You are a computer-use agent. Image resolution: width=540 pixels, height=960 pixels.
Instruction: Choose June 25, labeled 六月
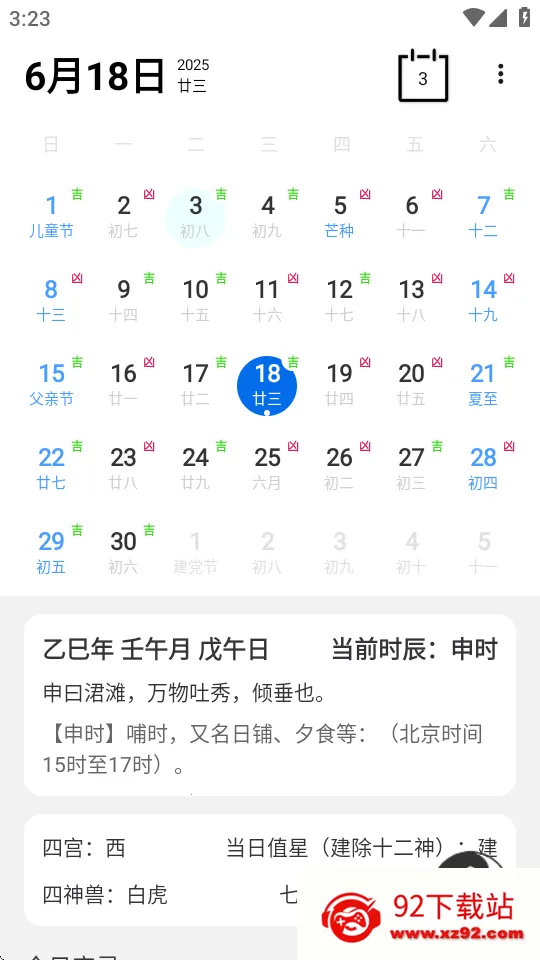(267, 468)
